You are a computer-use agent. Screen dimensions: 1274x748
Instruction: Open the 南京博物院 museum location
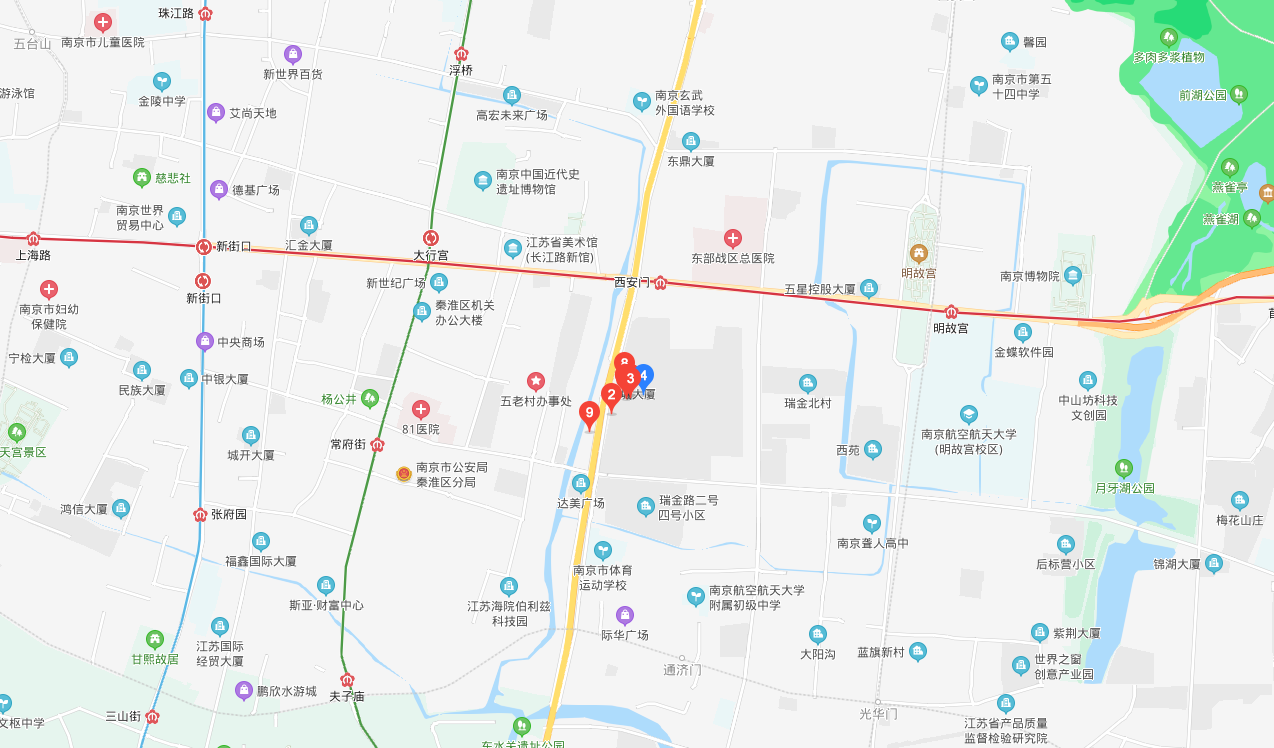tap(1073, 275)
